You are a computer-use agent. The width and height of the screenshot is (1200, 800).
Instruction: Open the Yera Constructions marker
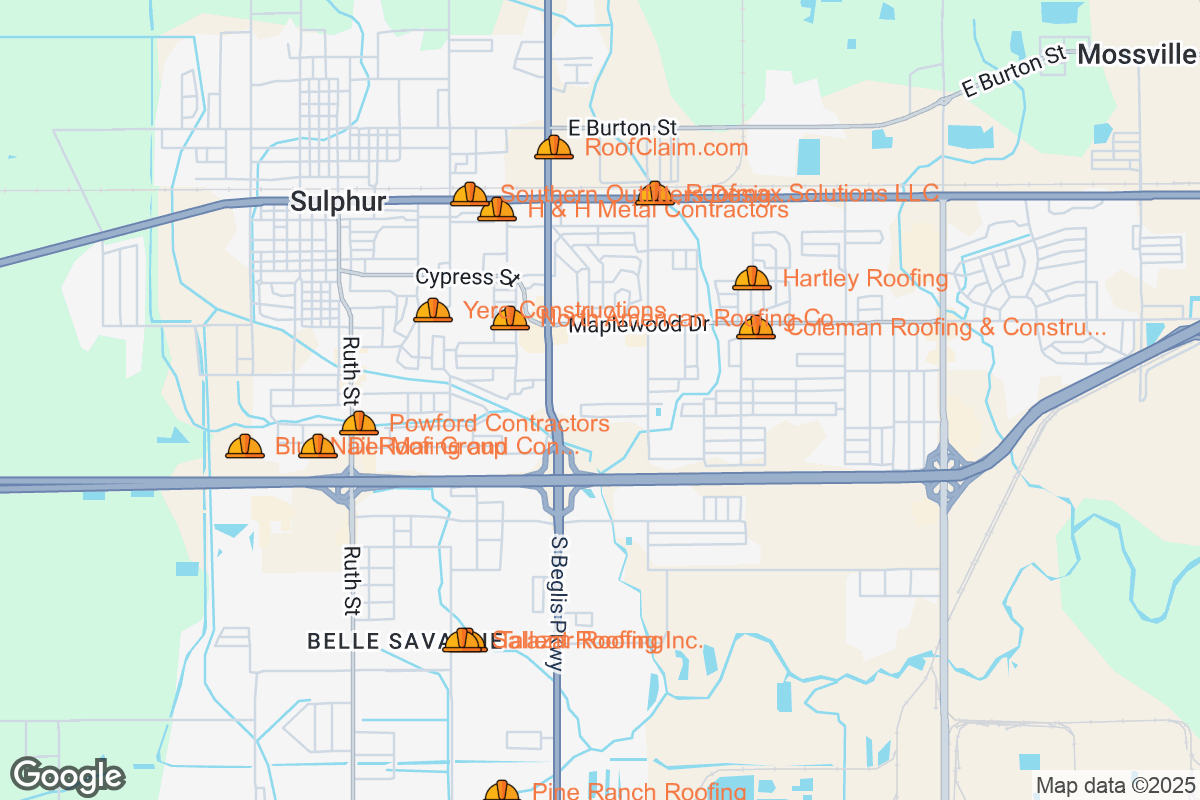[x=433, y=311]
